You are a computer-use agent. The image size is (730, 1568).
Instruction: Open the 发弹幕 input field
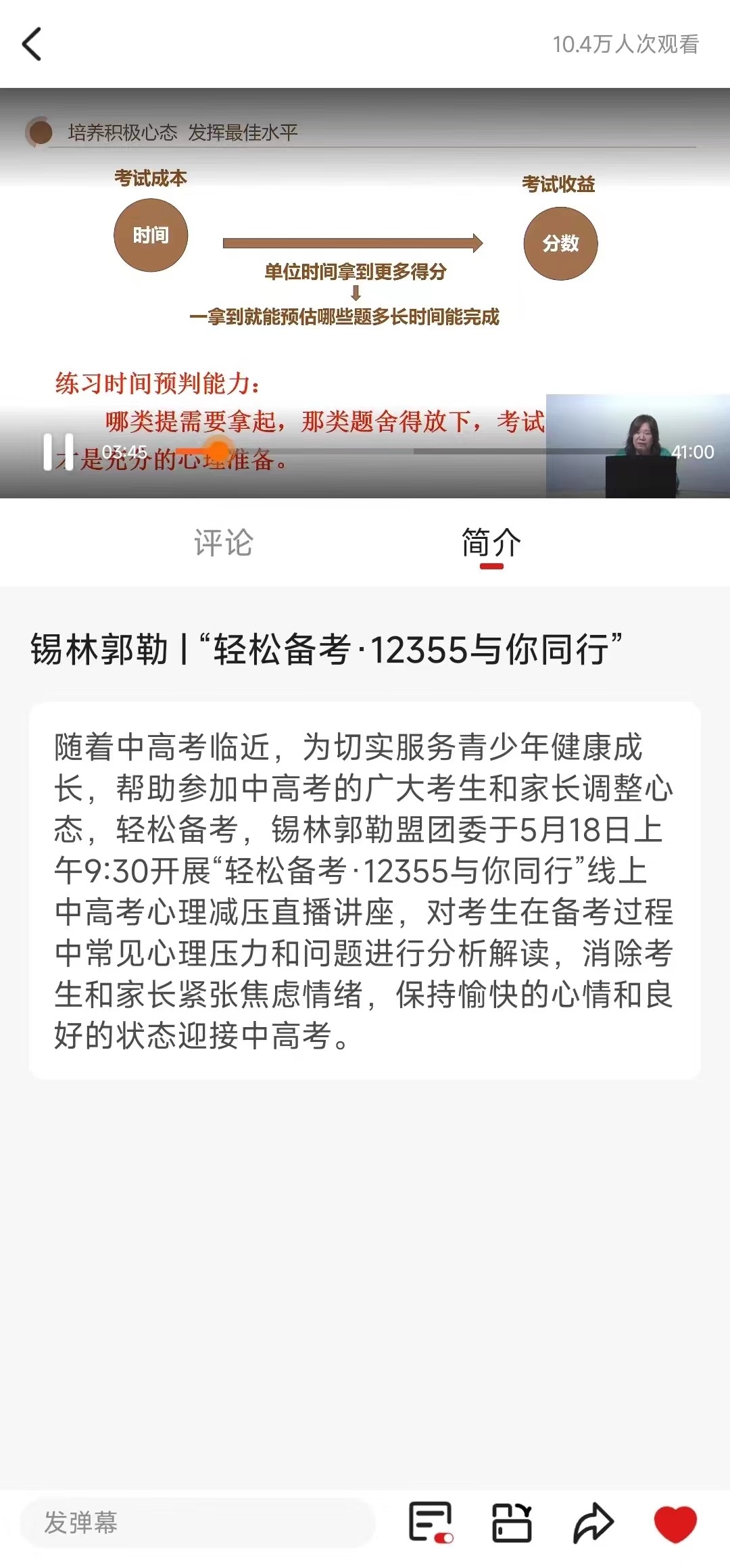tap(197, 1523)
